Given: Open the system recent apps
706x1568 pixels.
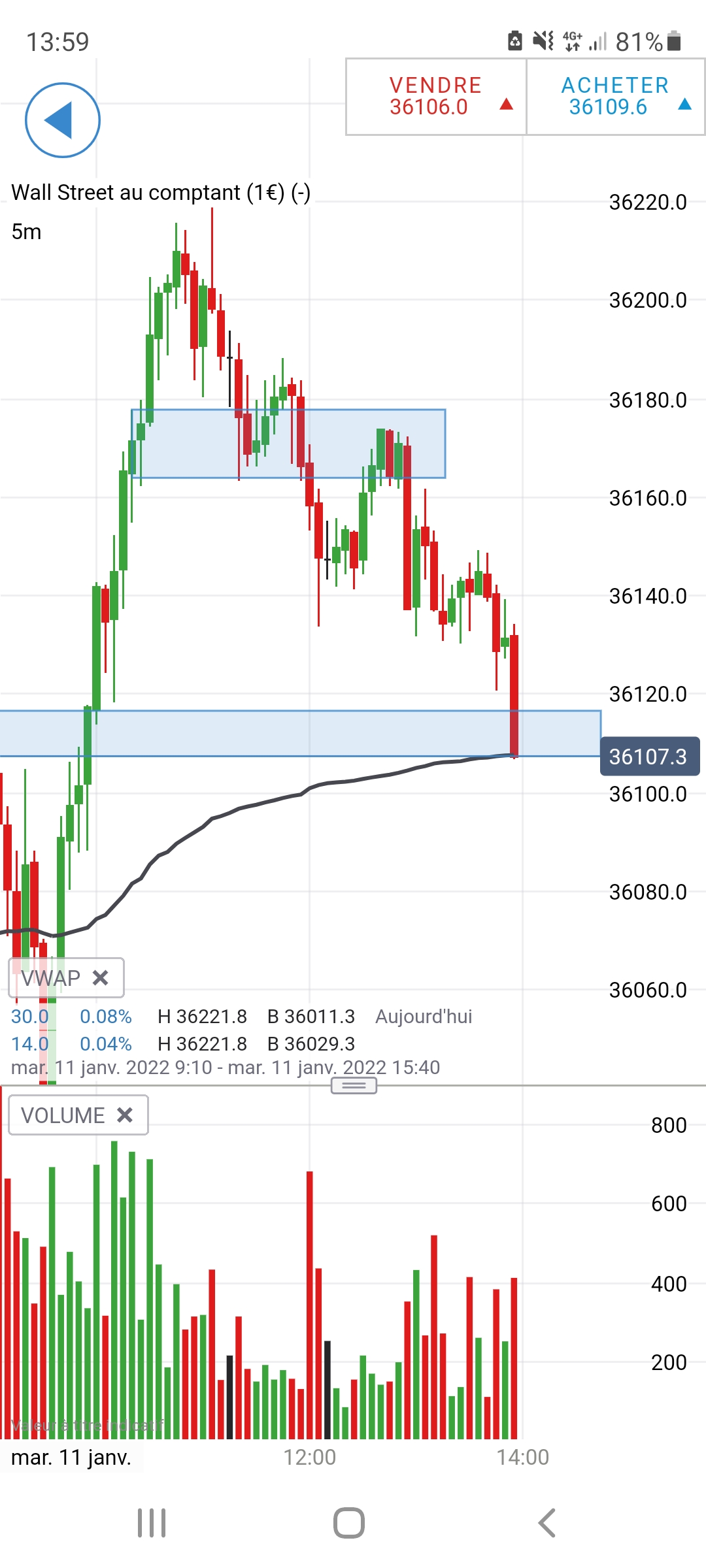Looking at the screenshot, I should [x=152, y=1523].
